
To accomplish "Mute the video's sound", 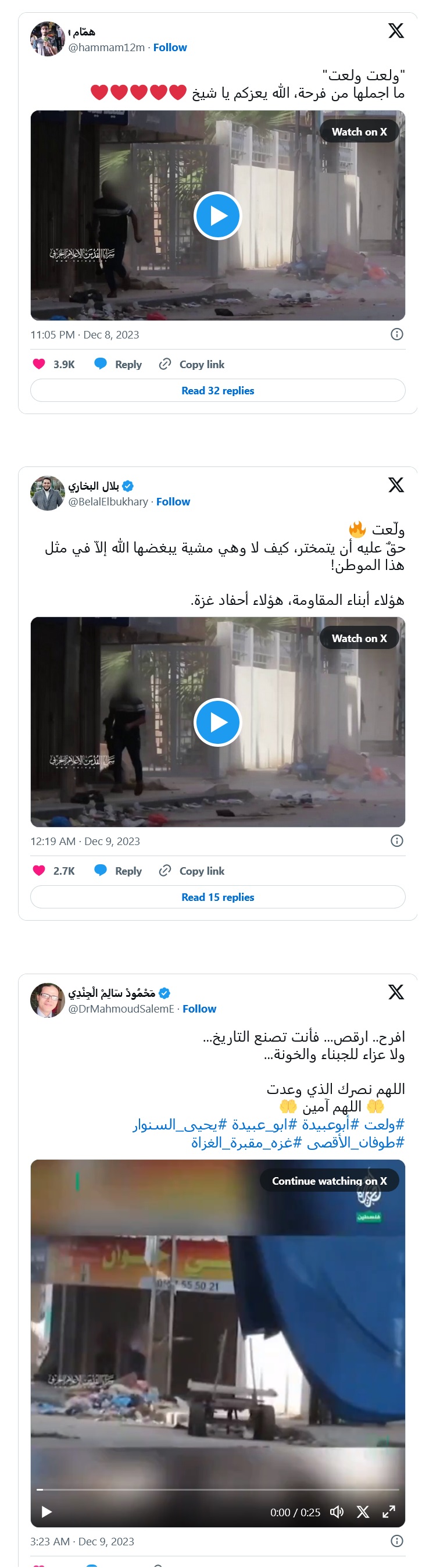I will coord(336,1512).
